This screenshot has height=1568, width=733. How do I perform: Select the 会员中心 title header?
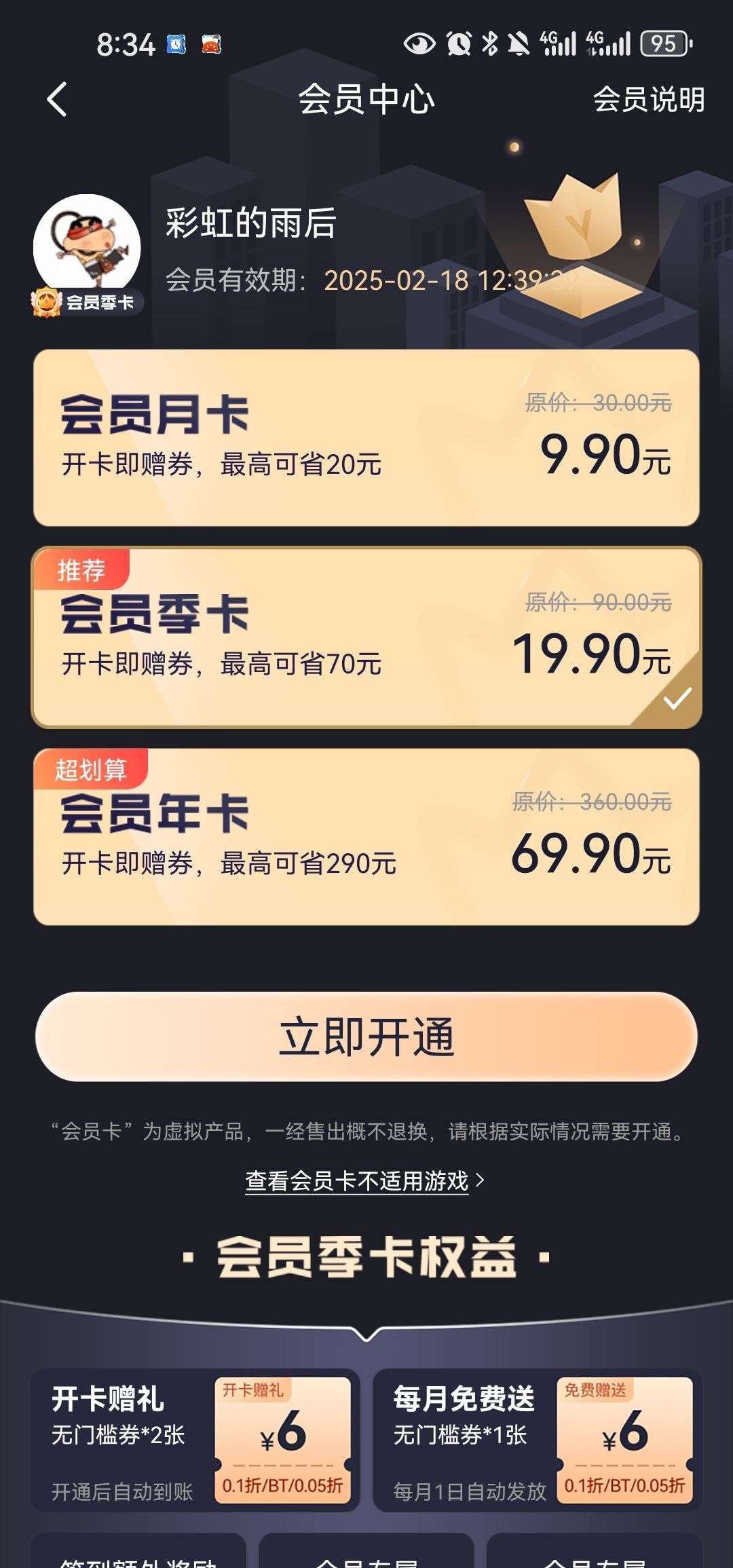366,99
